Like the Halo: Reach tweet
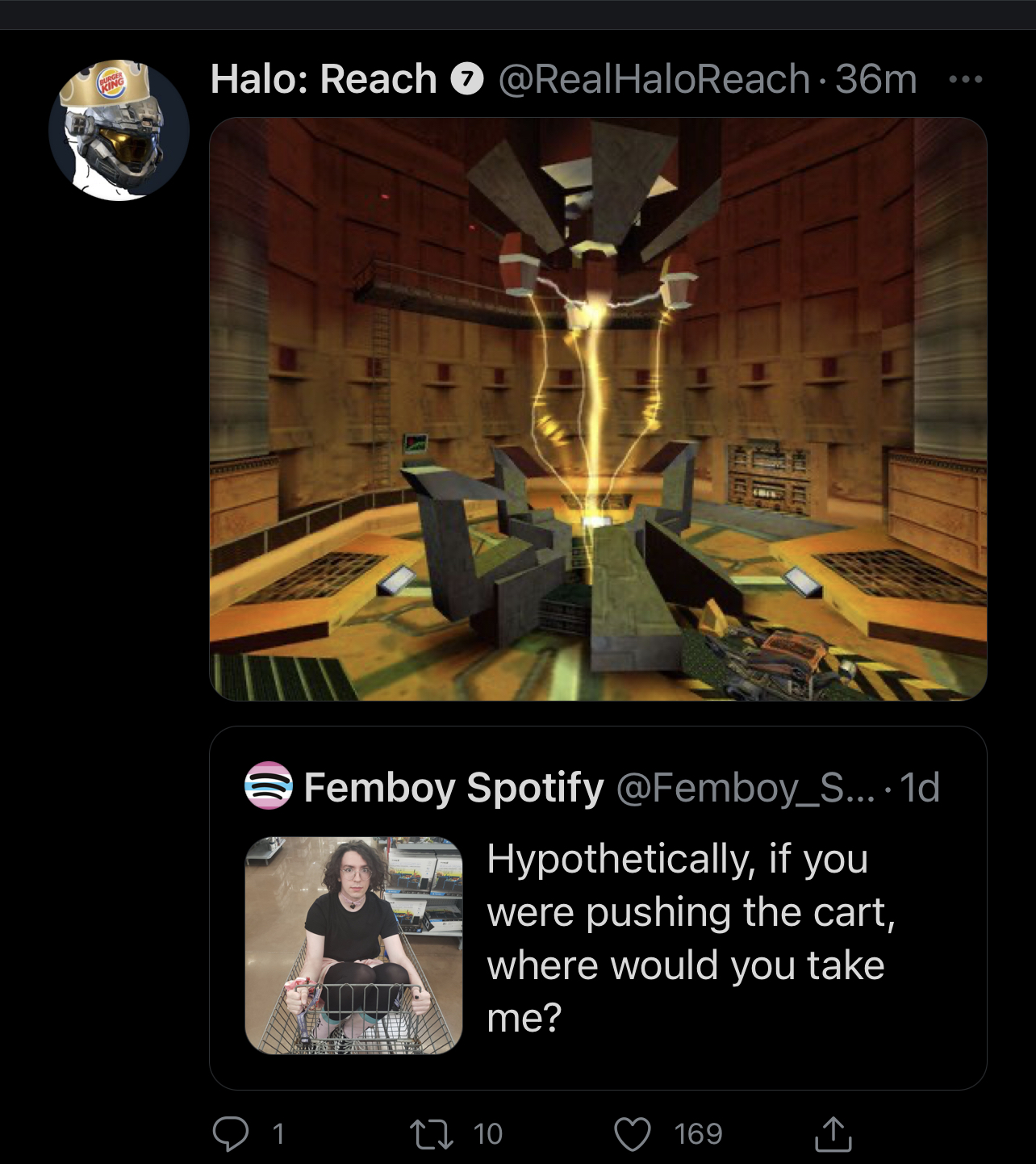 633,1133
